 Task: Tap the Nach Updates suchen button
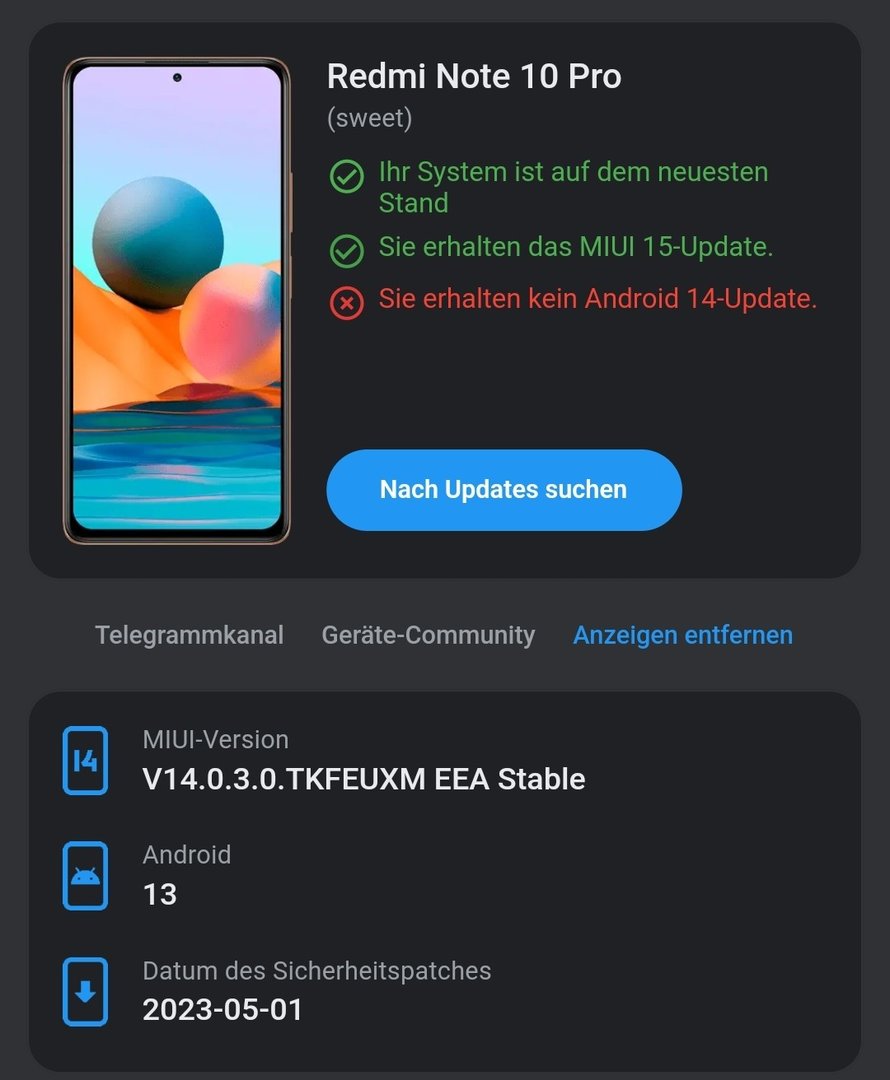tap(503, 490)
